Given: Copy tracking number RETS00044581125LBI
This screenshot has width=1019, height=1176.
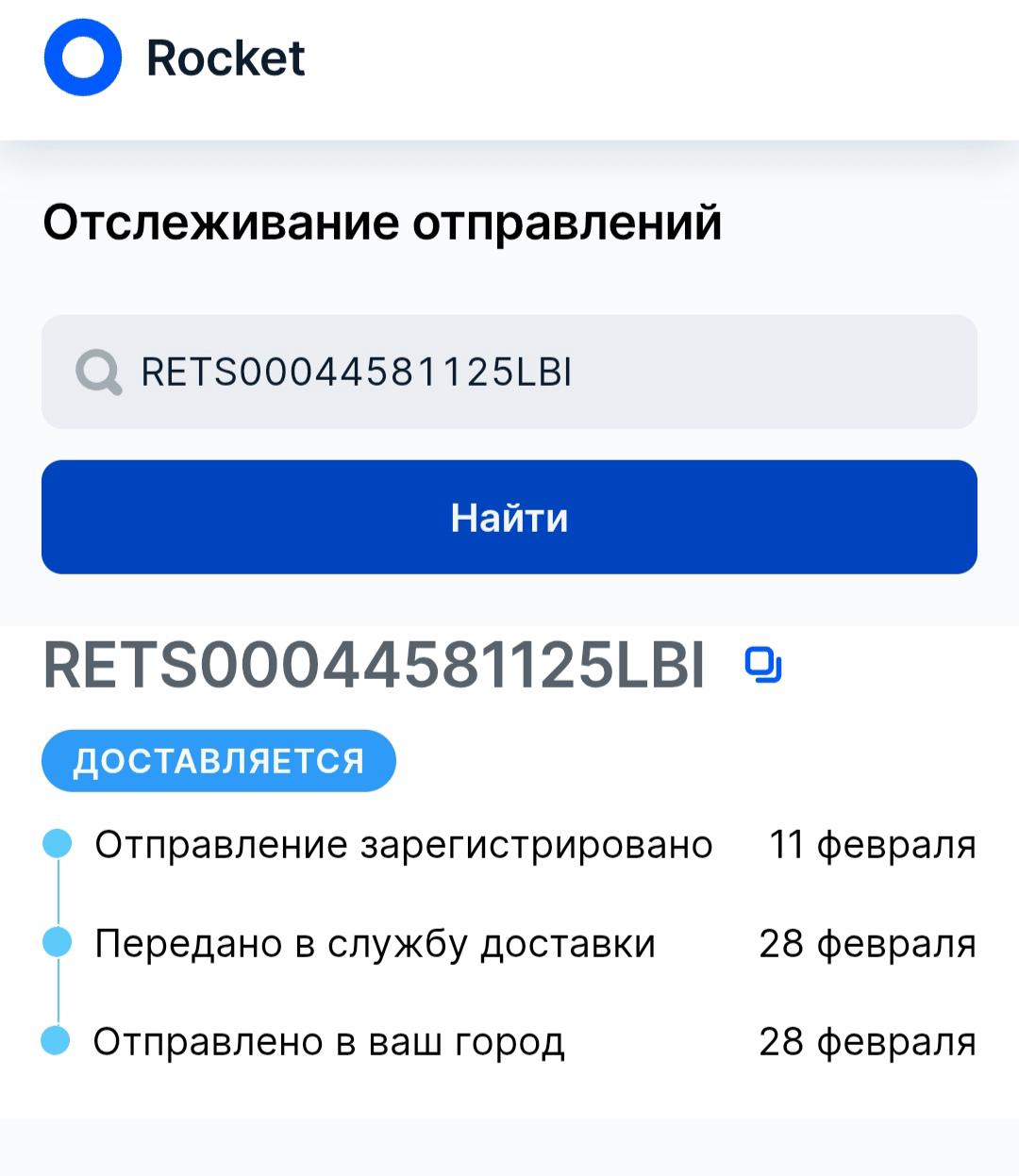Looking at the screenshot, I should click(763, 665).
